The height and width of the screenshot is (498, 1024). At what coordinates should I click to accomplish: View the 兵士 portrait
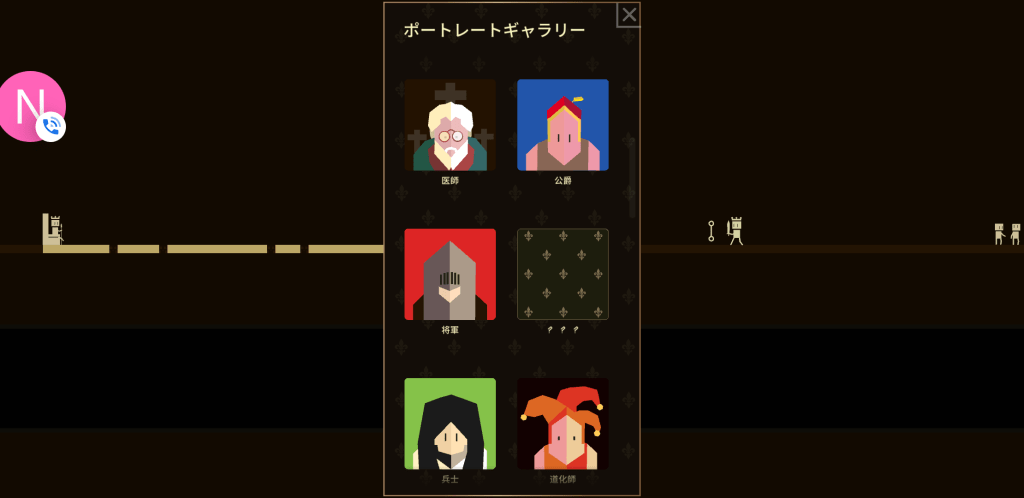pyautogui.click(x=450, y=423)
